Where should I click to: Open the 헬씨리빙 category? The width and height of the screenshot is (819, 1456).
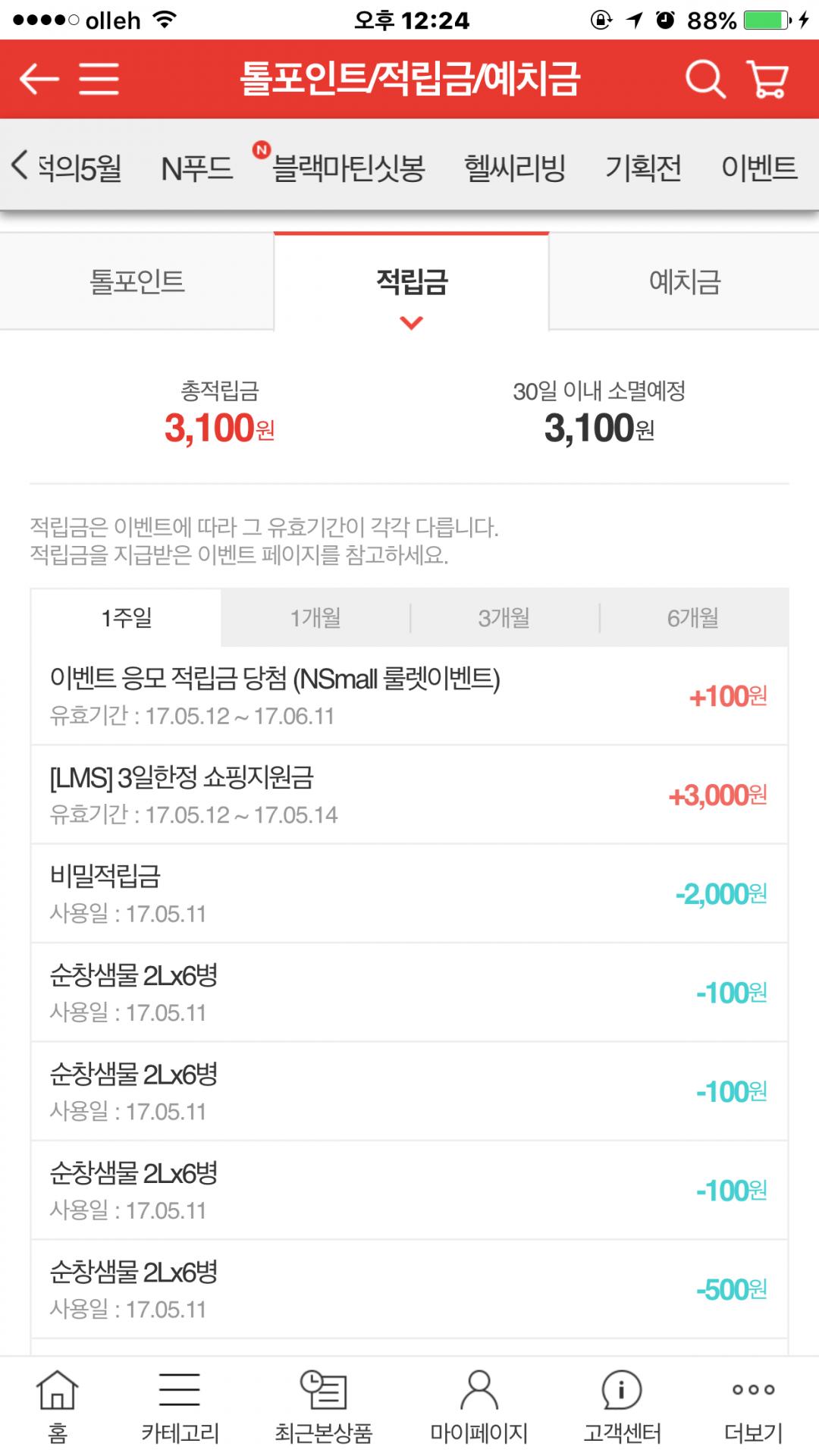coord(515,168)
